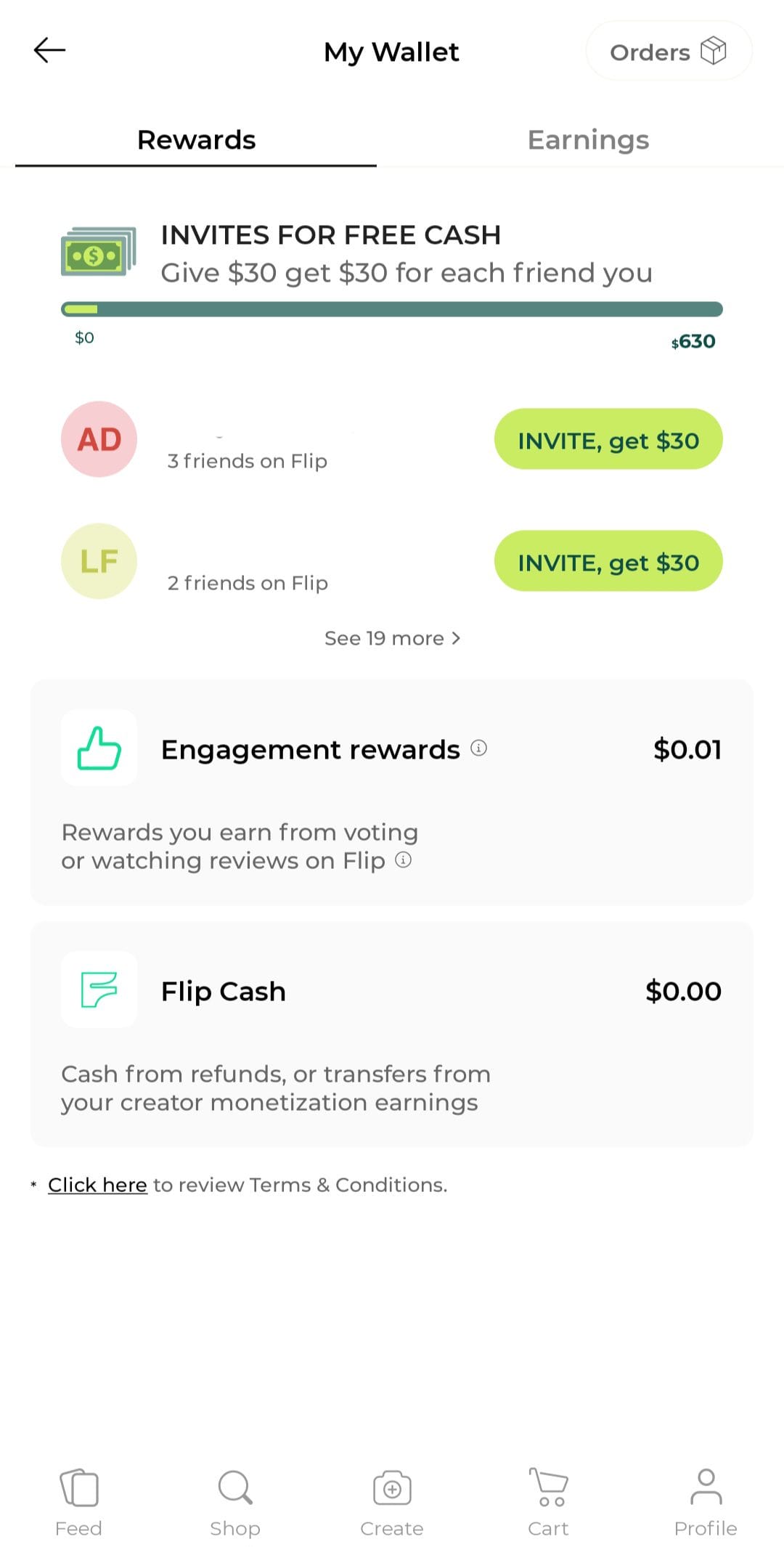Image resolution: width=784 pixels, height=1547 pixels.
Task: Open the Engagement rewards card
Action: [392, 793]
